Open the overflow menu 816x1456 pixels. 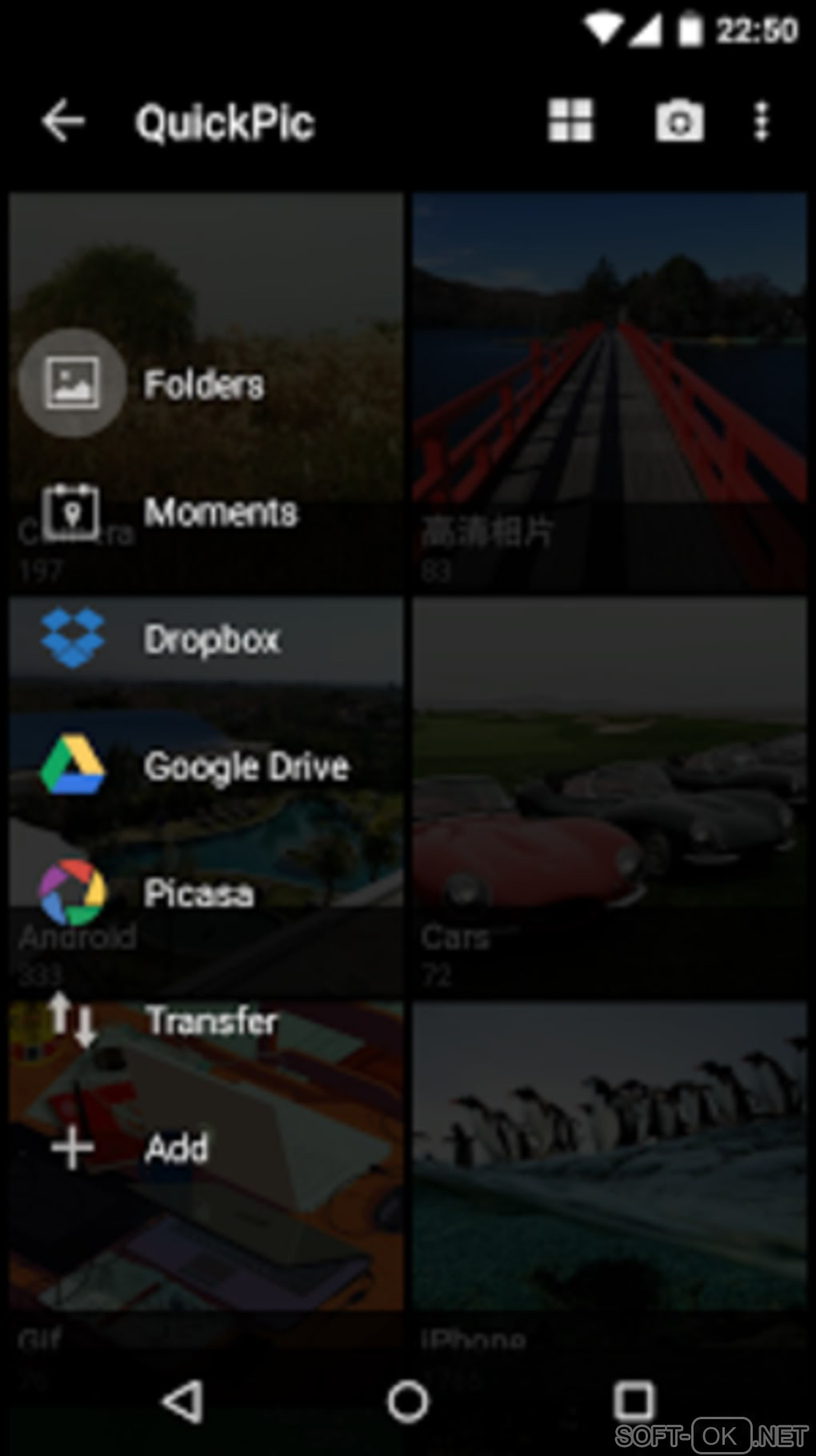[x=761, y=122]
